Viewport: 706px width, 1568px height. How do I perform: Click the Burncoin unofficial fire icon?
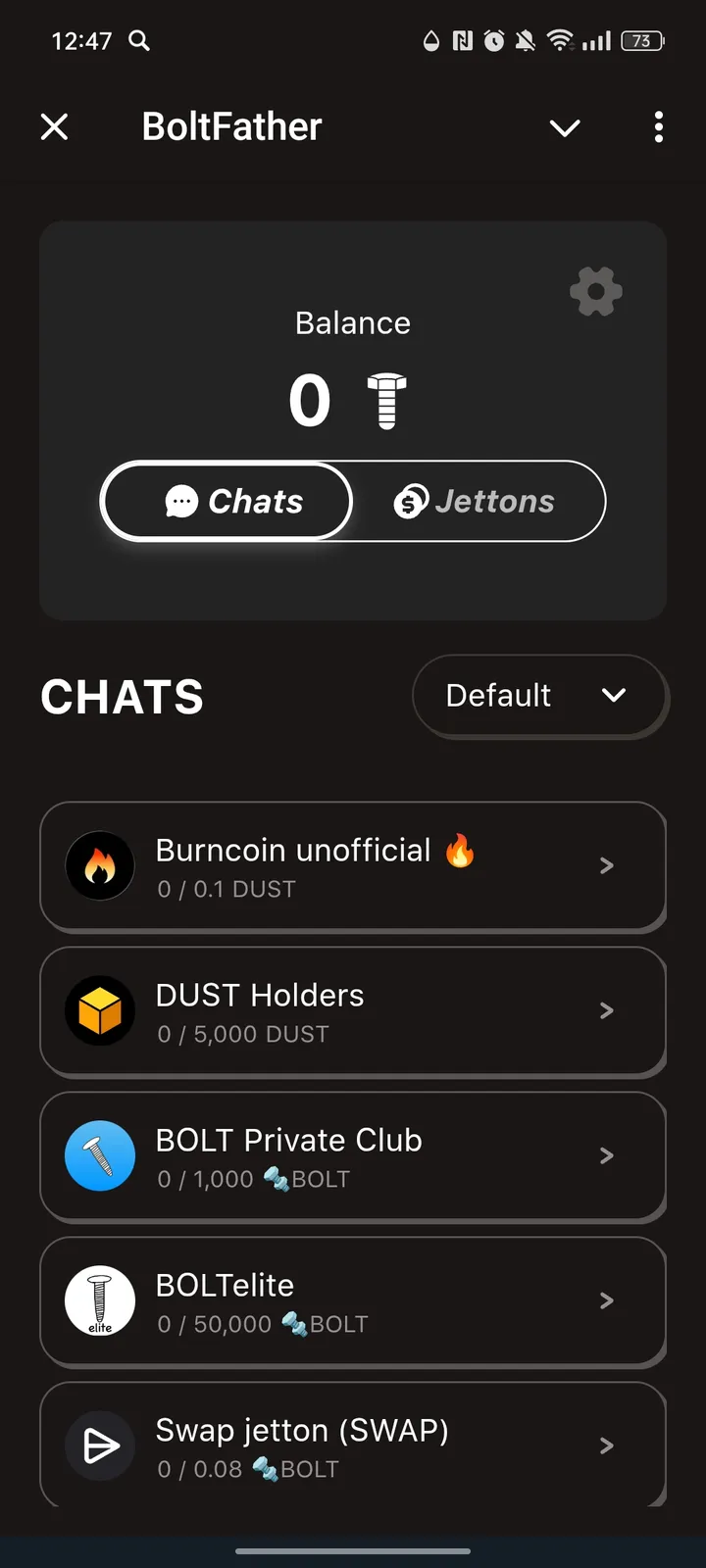click(x=99, y=865)
